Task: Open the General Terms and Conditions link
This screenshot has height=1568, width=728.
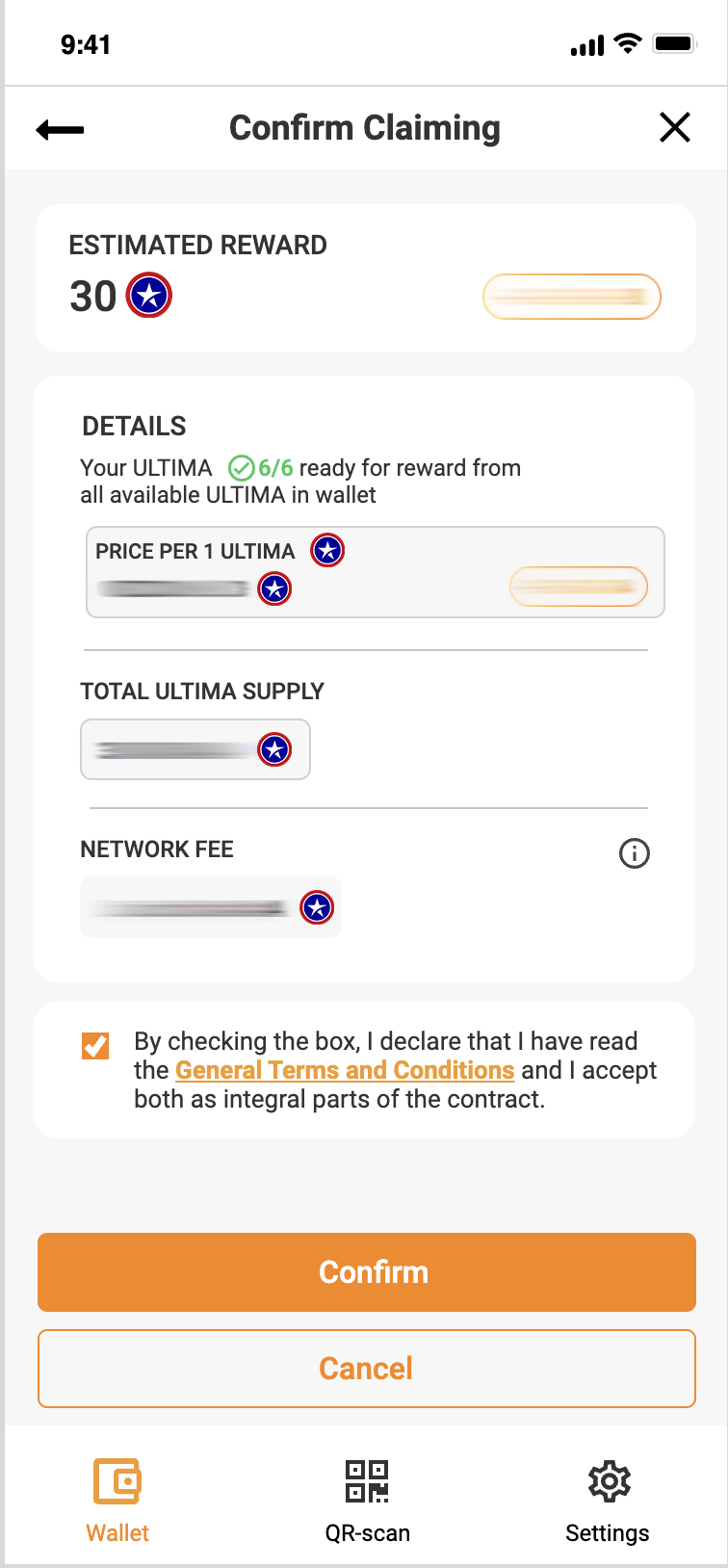Action: [x=345, y=1070]
